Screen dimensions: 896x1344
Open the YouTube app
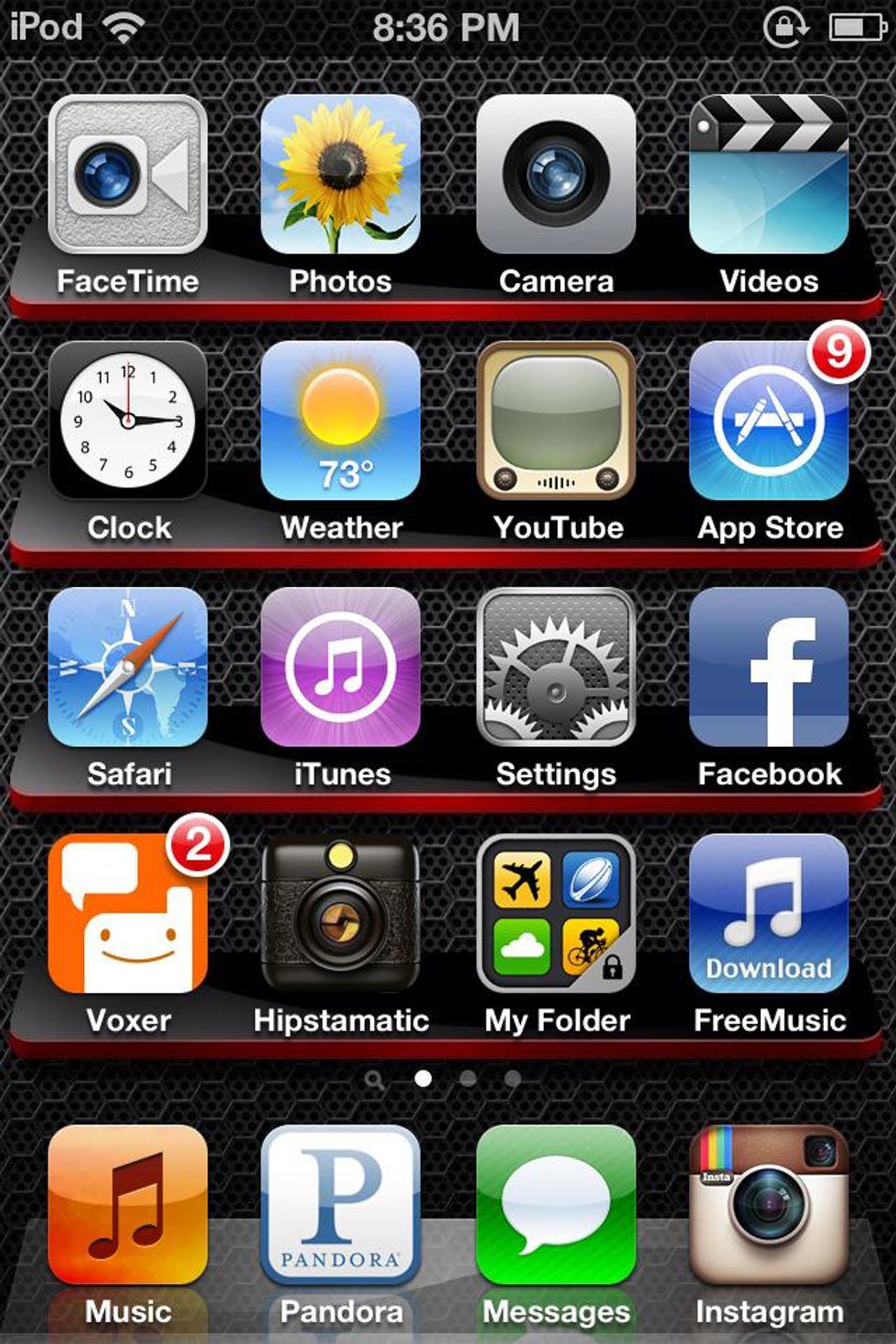coord(556,421)
